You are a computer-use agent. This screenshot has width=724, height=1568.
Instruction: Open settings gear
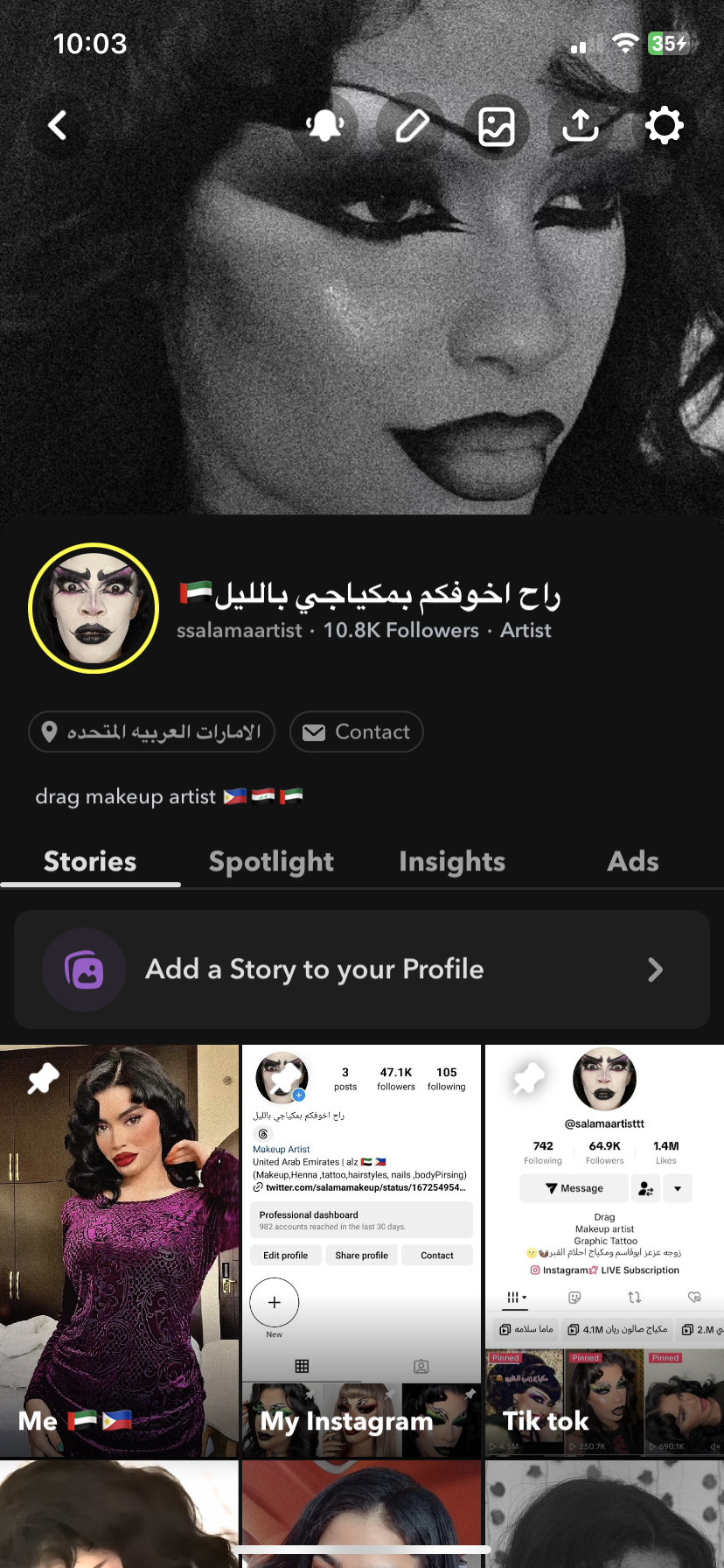coord(664,126)
